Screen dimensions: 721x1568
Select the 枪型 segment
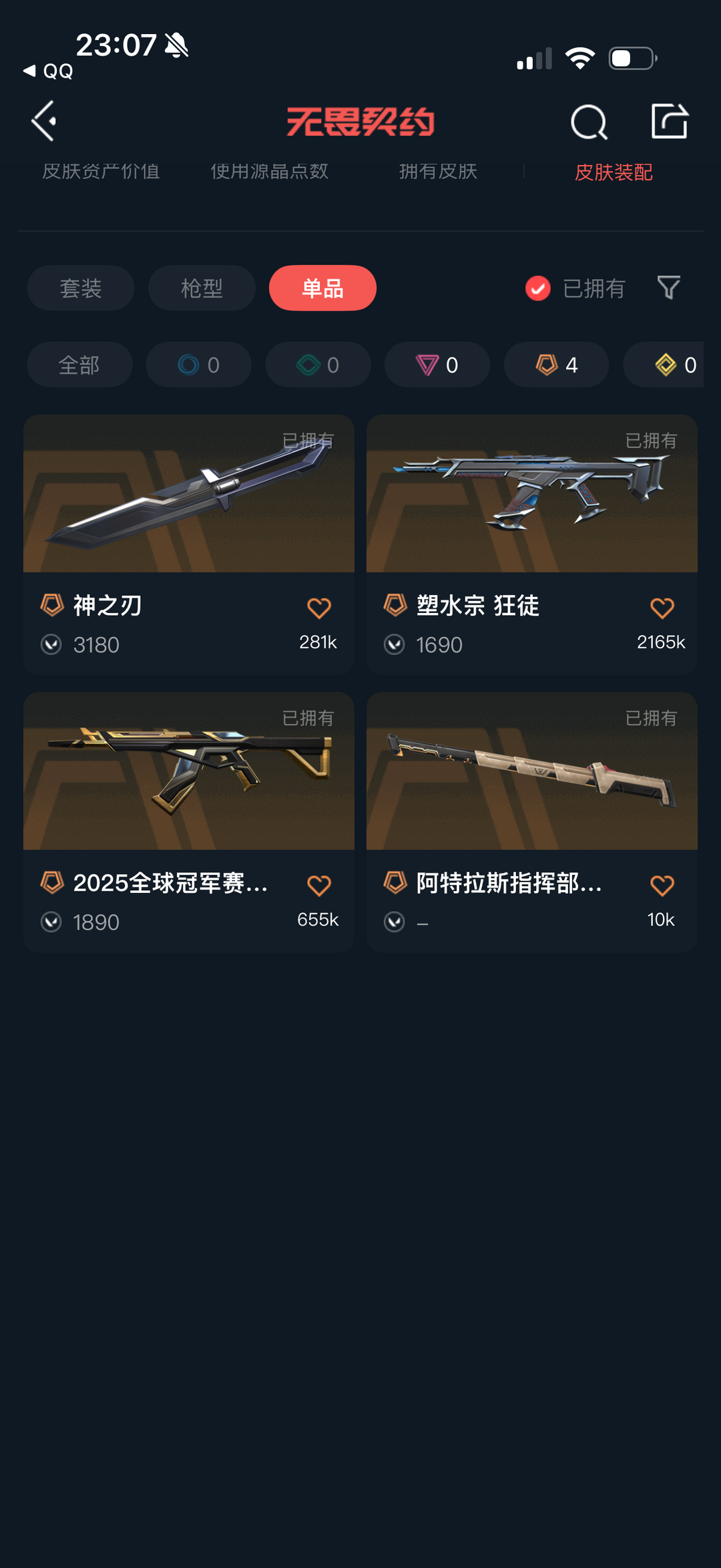202,288
